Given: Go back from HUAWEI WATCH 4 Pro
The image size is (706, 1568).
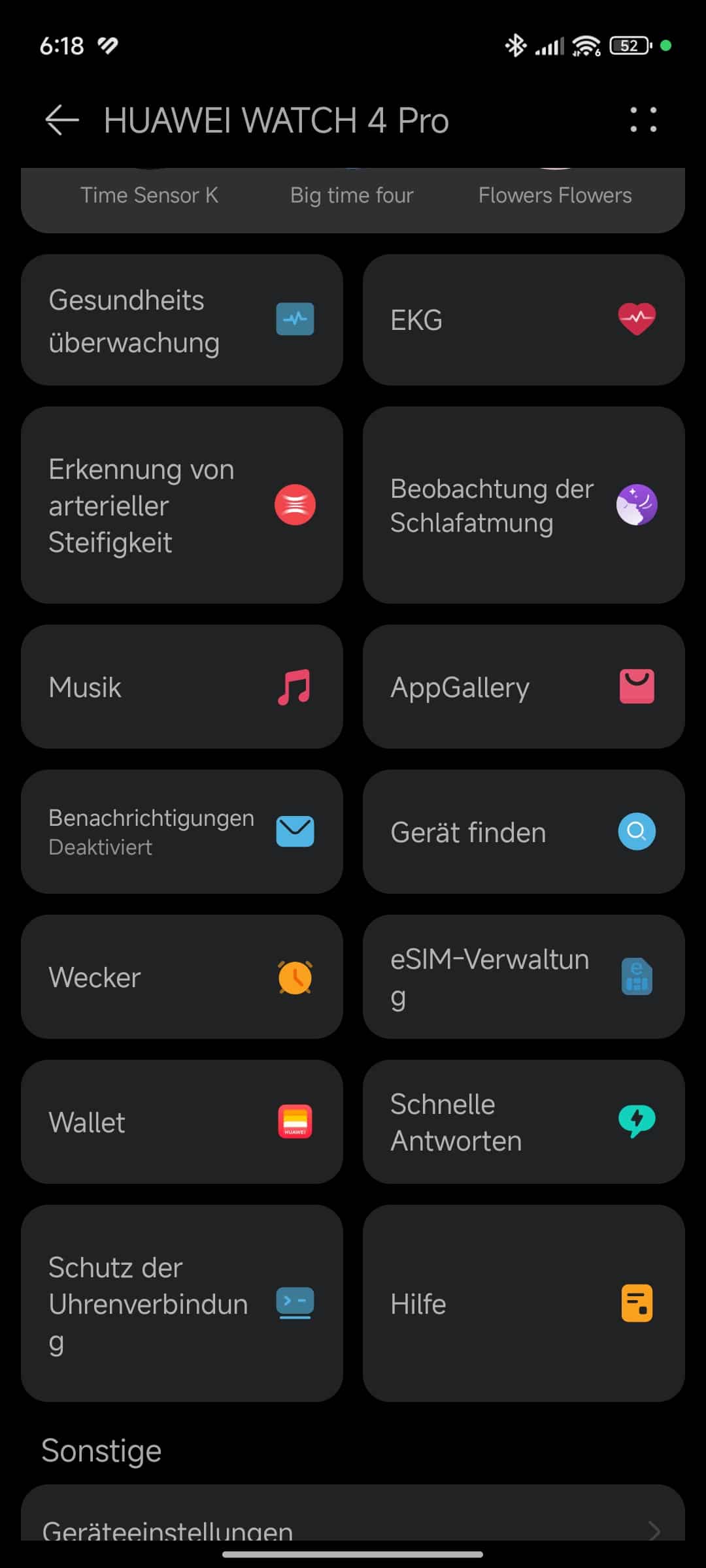Looking at the screenshot, I should click(x=62, y=121).
